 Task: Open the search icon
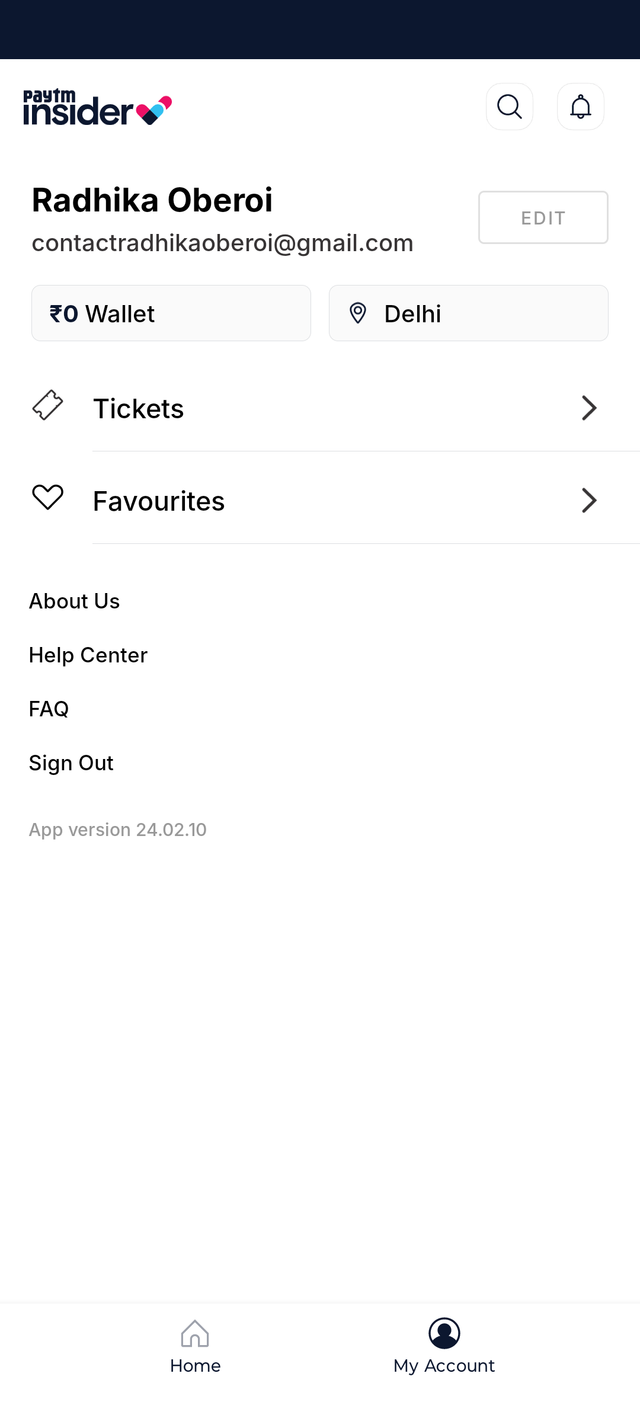tap(509, 107)
